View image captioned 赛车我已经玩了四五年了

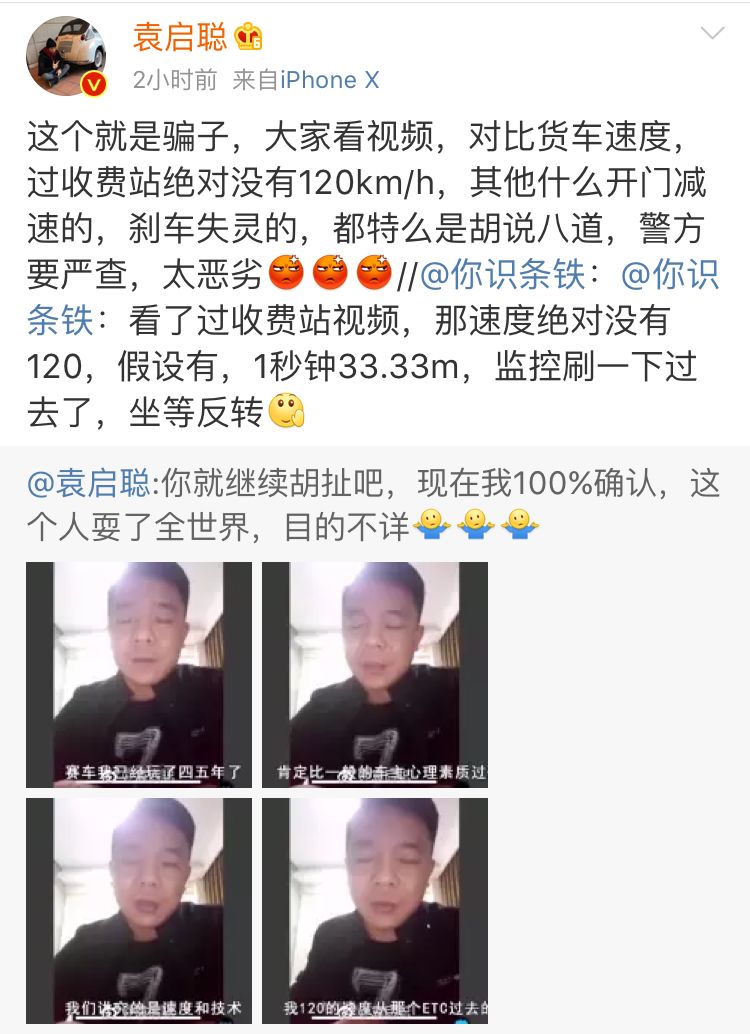pos(139,675)
